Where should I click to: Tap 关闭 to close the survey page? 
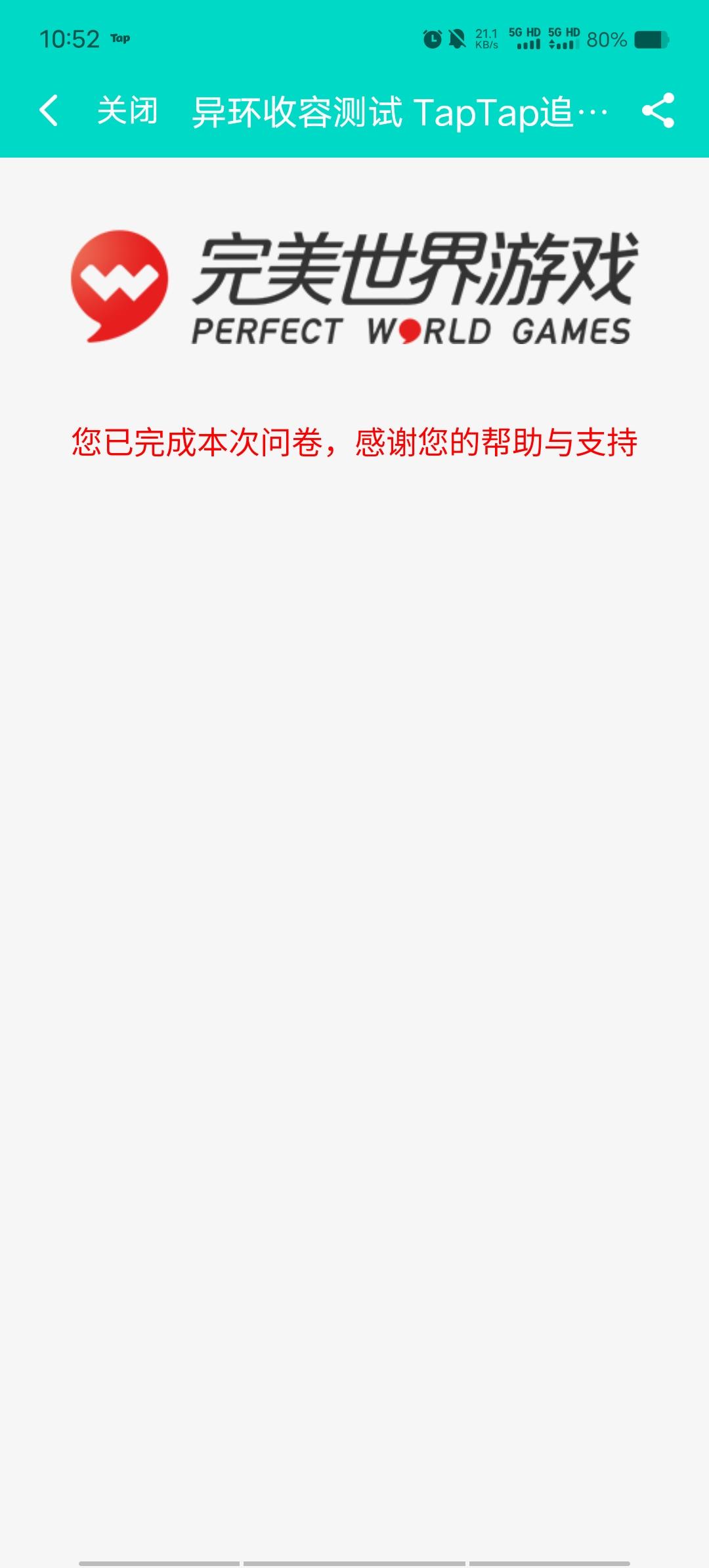click(x=127, y=112)
